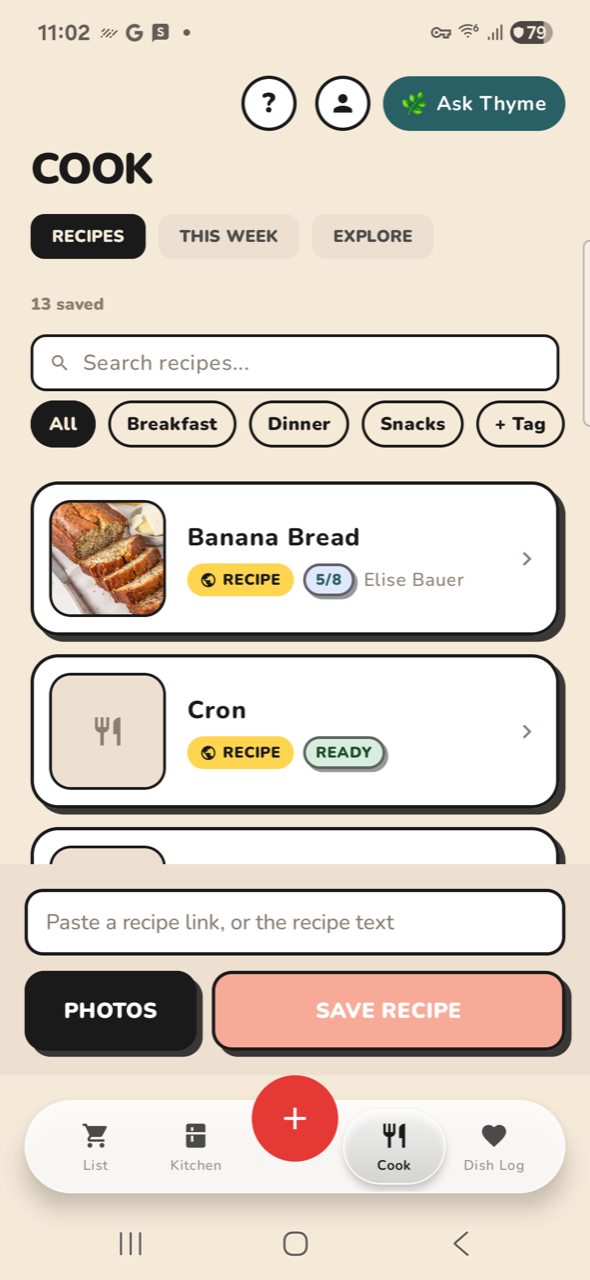Focus the Search recipes field
This screenshot has height=1280, width=590.
click(295, 362)
